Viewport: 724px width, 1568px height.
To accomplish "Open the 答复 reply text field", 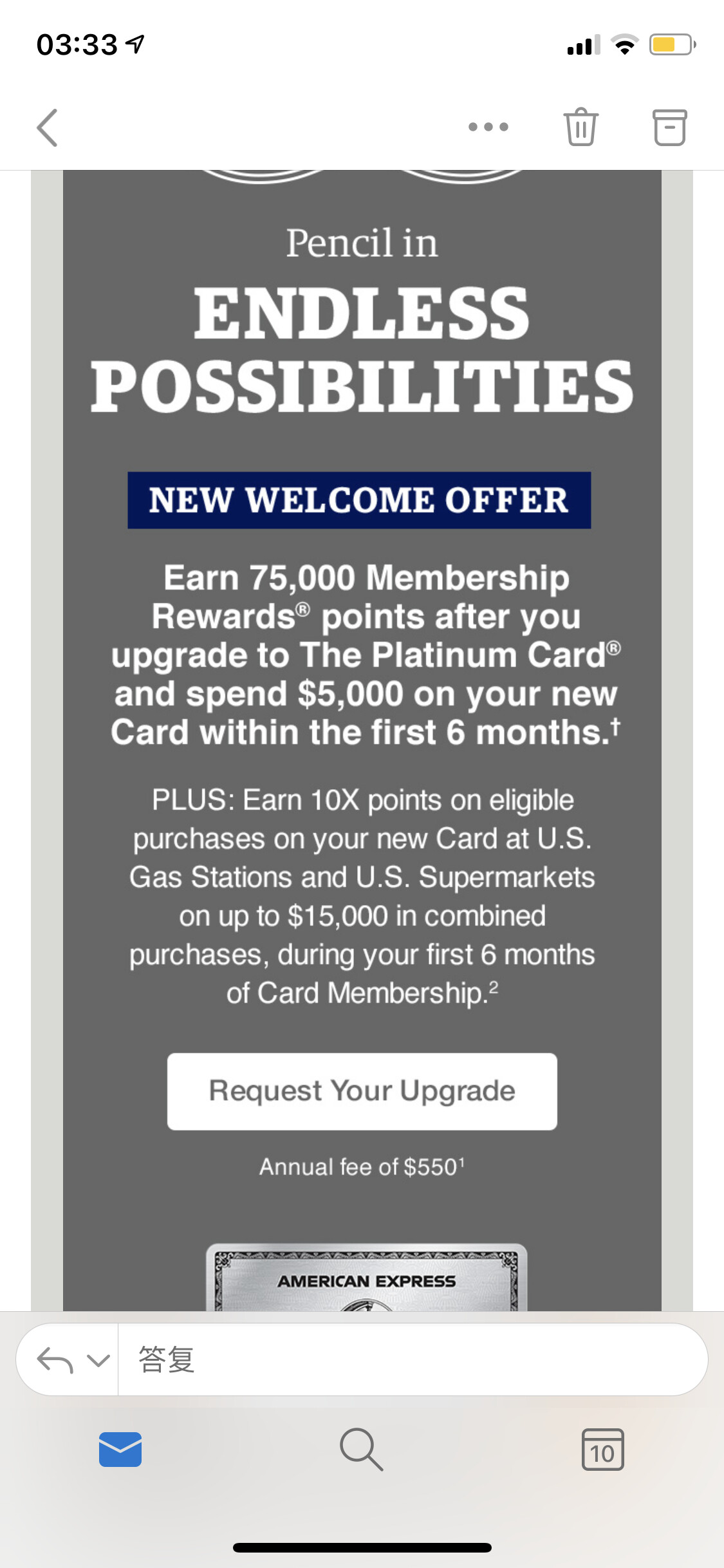I will tap(412, 1359).
